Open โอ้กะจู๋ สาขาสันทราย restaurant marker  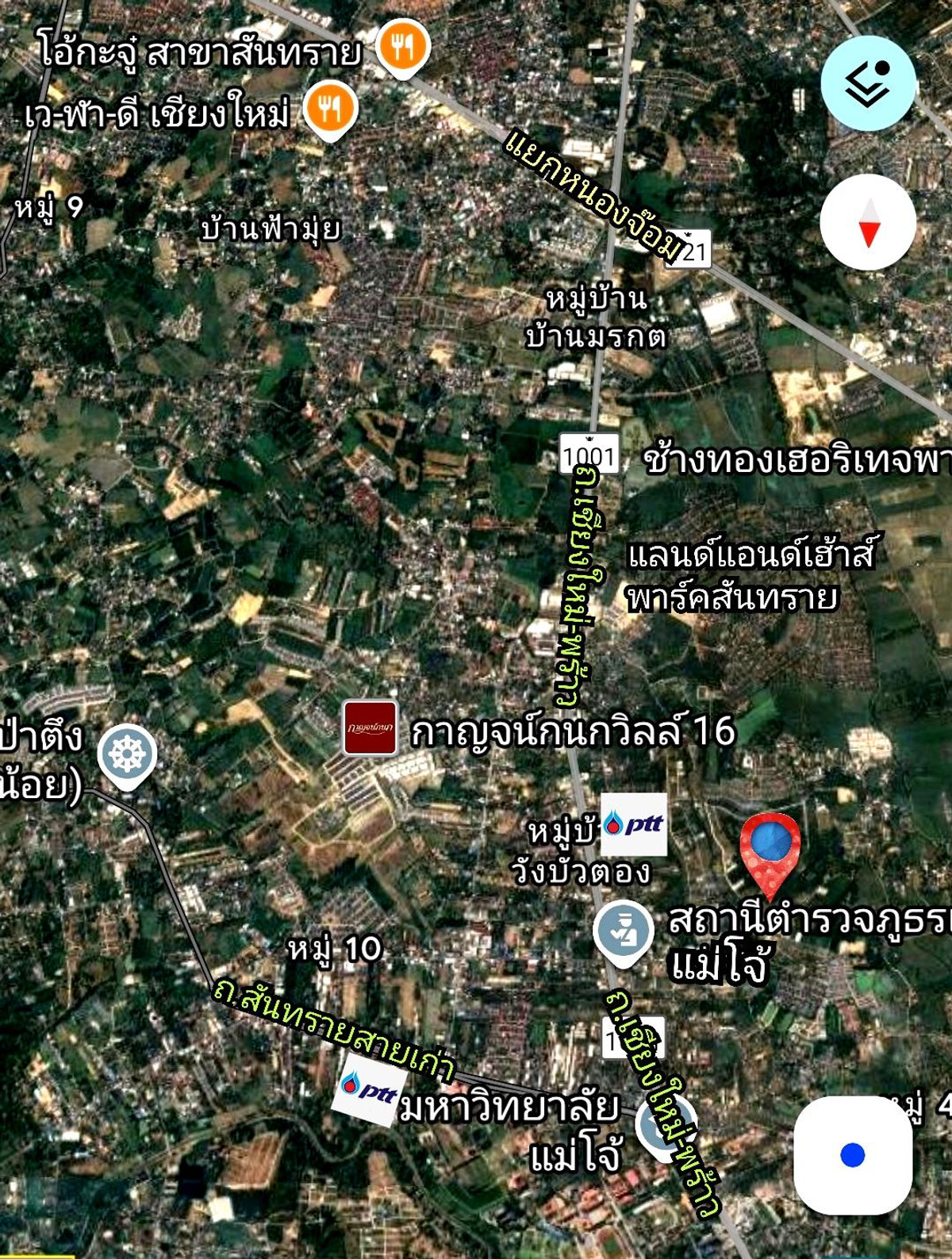[x=403, y=48]
